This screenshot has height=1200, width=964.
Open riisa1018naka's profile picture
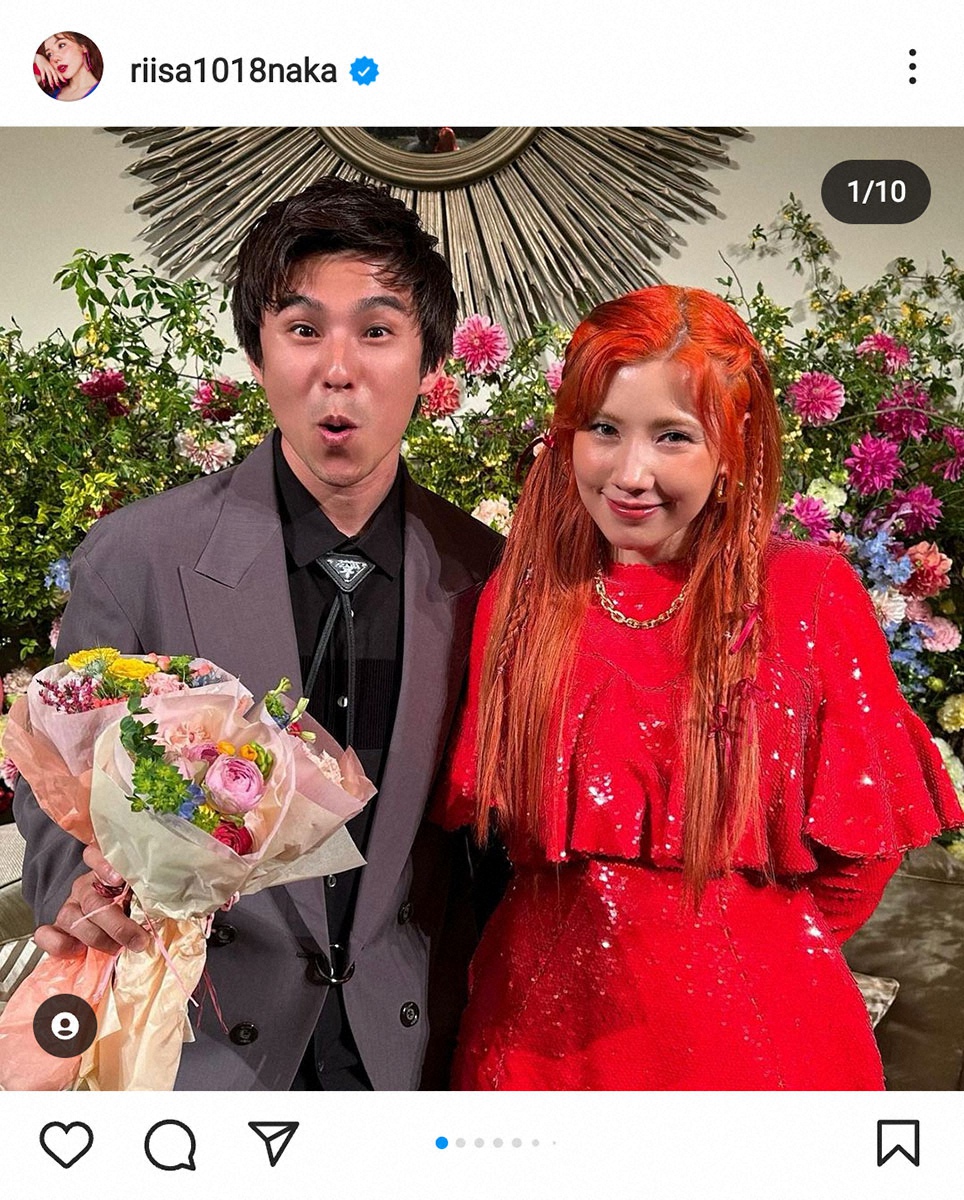[68, 67]
